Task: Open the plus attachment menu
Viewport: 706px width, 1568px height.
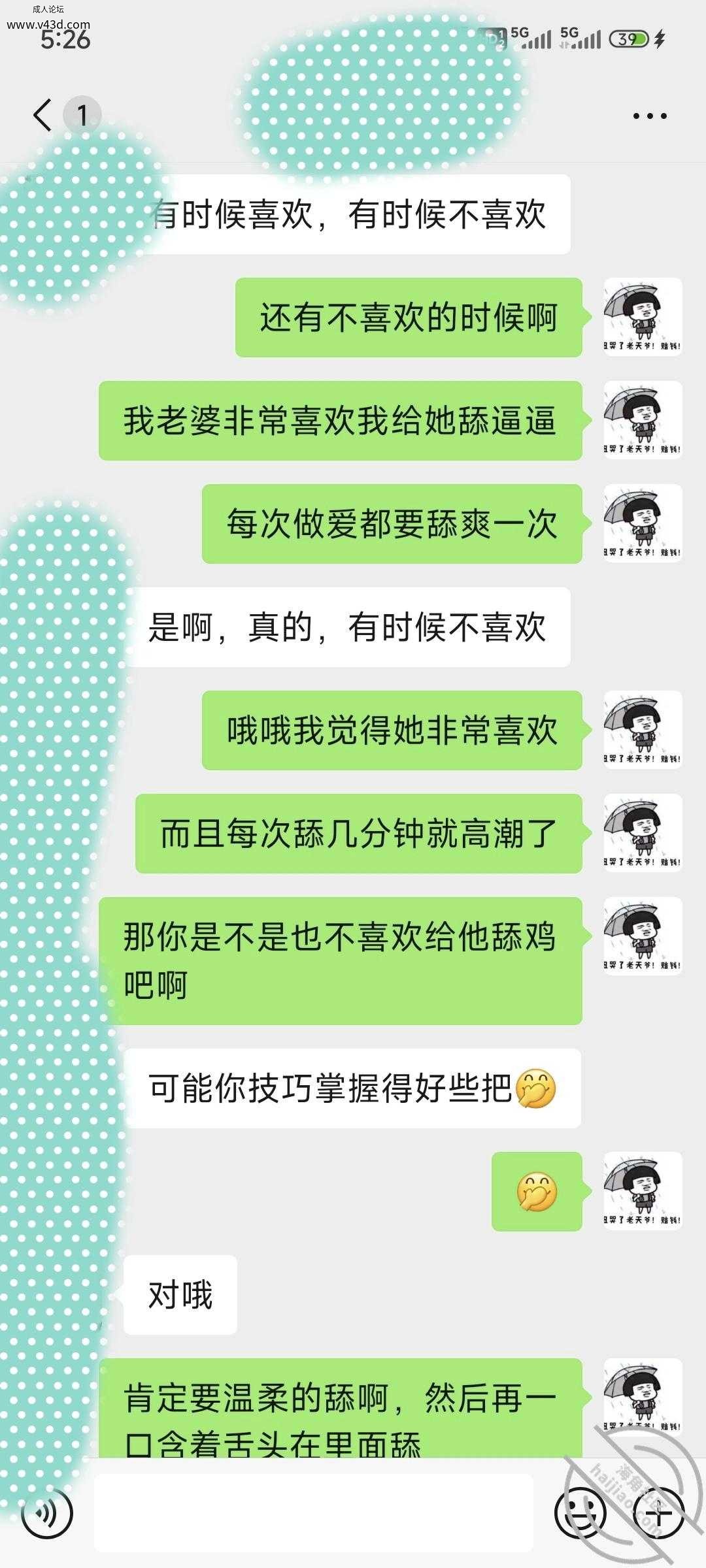Action: [659, 1513]
